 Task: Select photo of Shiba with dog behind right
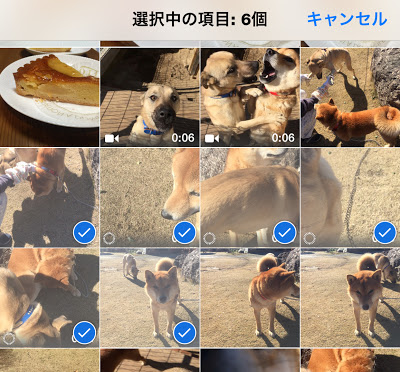[x=351, y=298]
